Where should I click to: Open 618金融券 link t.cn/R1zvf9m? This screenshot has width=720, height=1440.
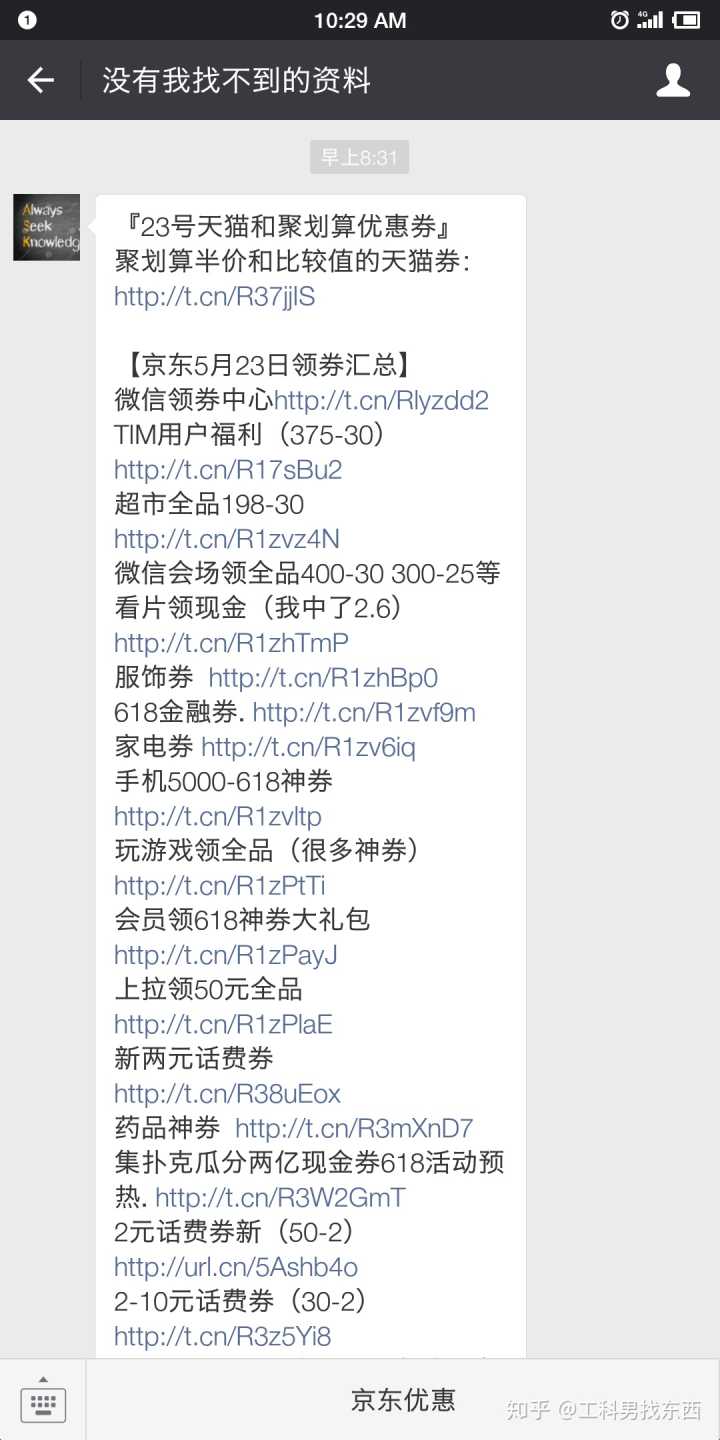364,713
